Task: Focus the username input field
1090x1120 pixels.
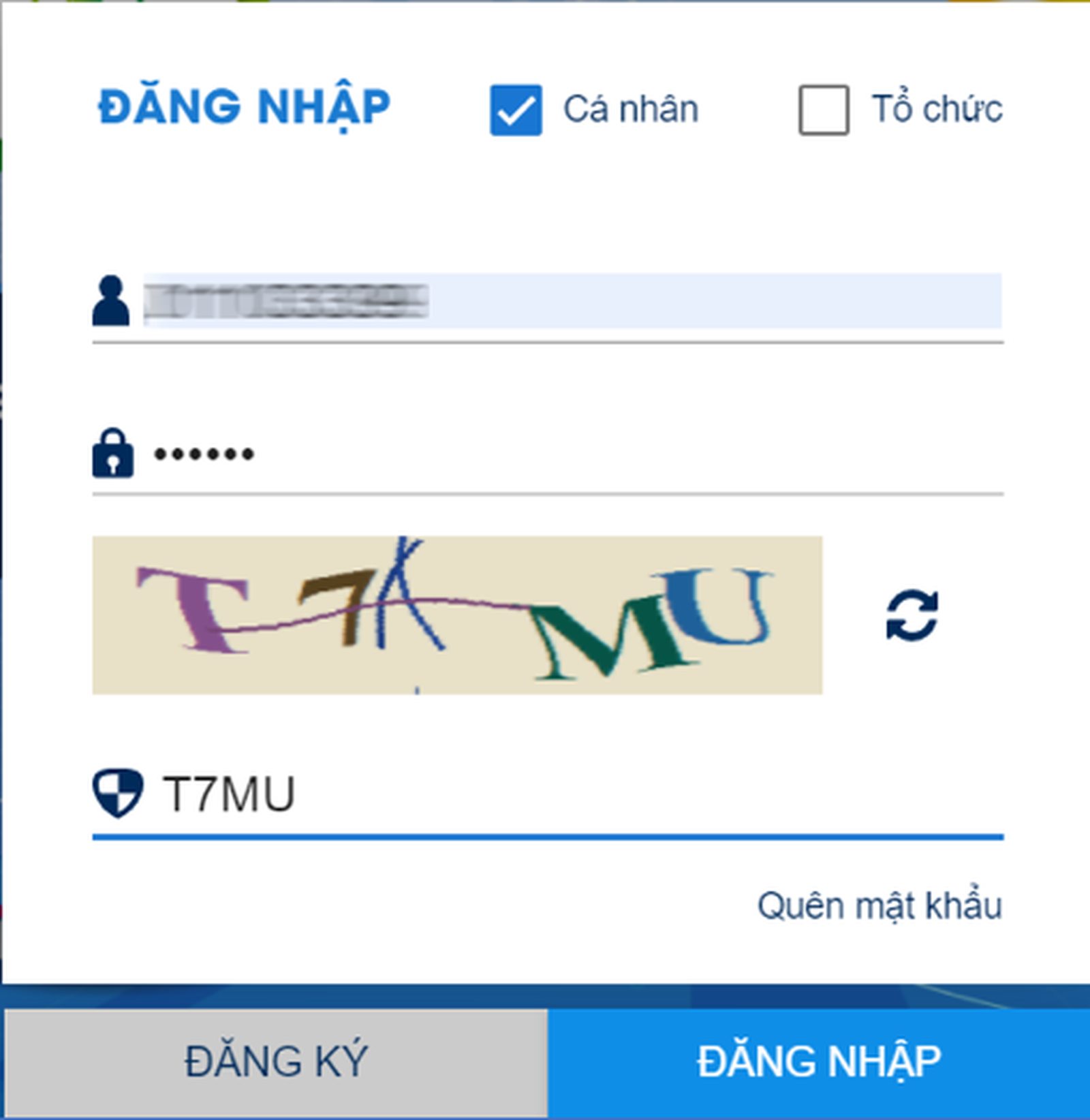Action: coord(571,301)
